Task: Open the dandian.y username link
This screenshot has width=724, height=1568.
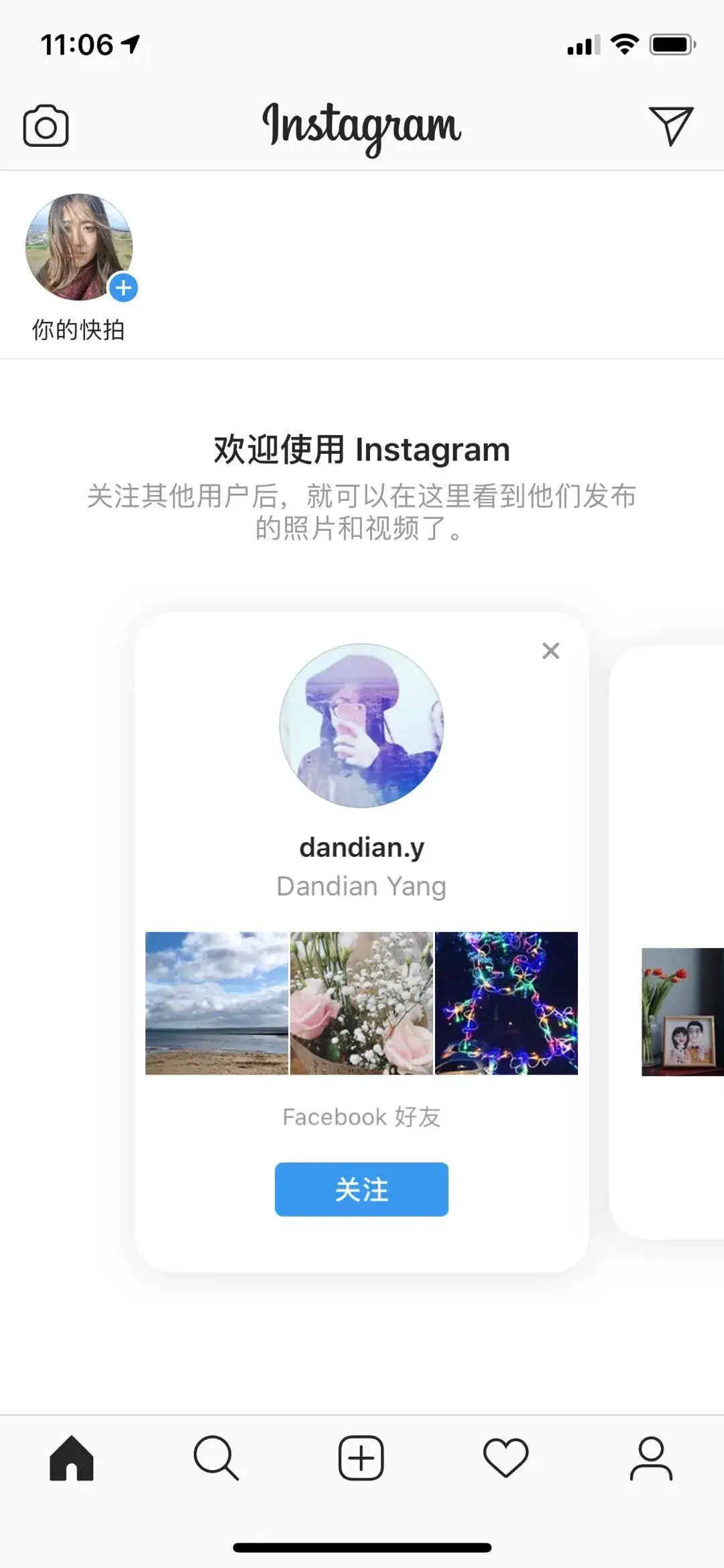Action: pyautogui.click(x=361, y=847)
